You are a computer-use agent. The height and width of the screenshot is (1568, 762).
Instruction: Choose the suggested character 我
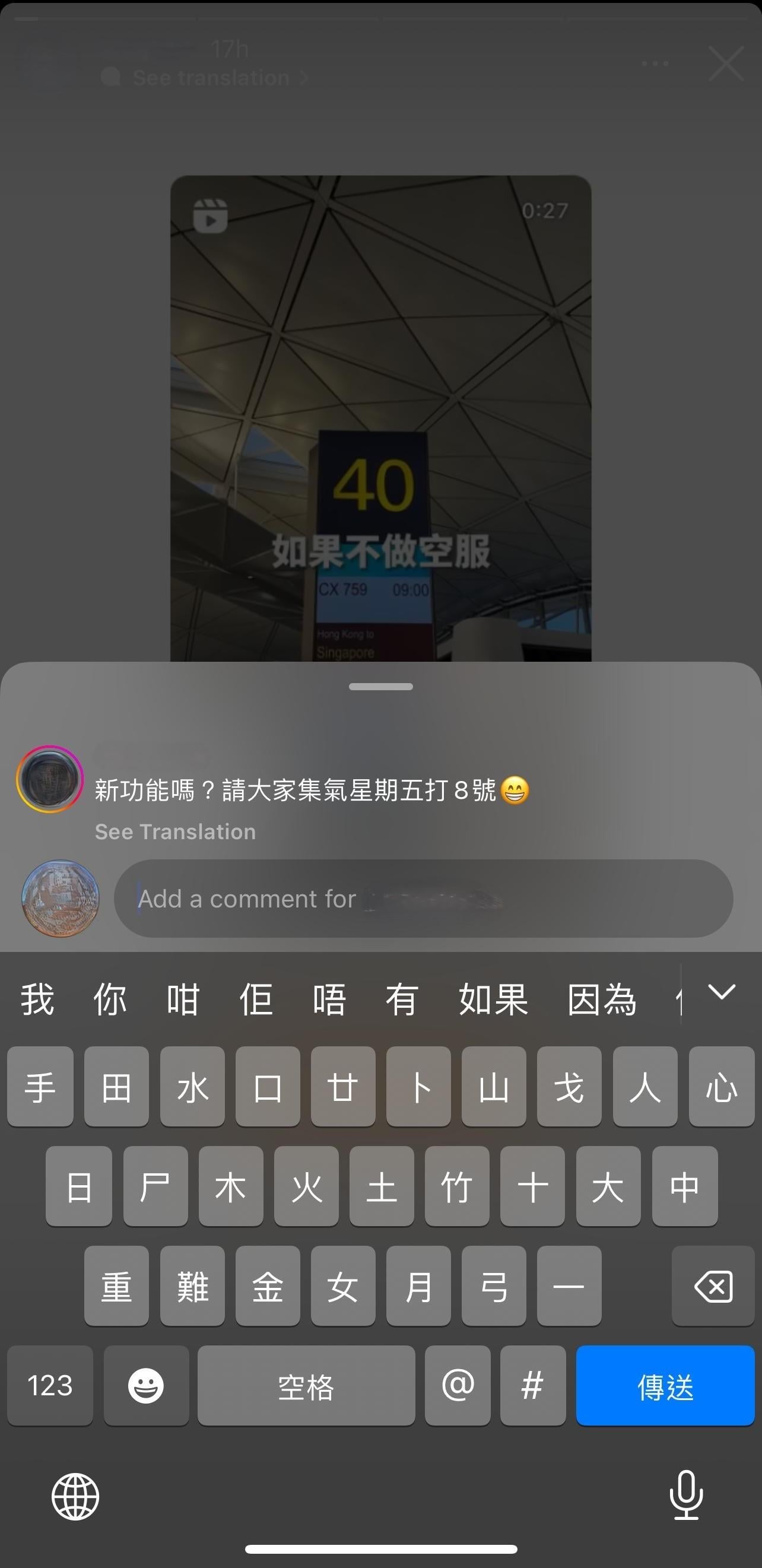(x=38, y=999)
